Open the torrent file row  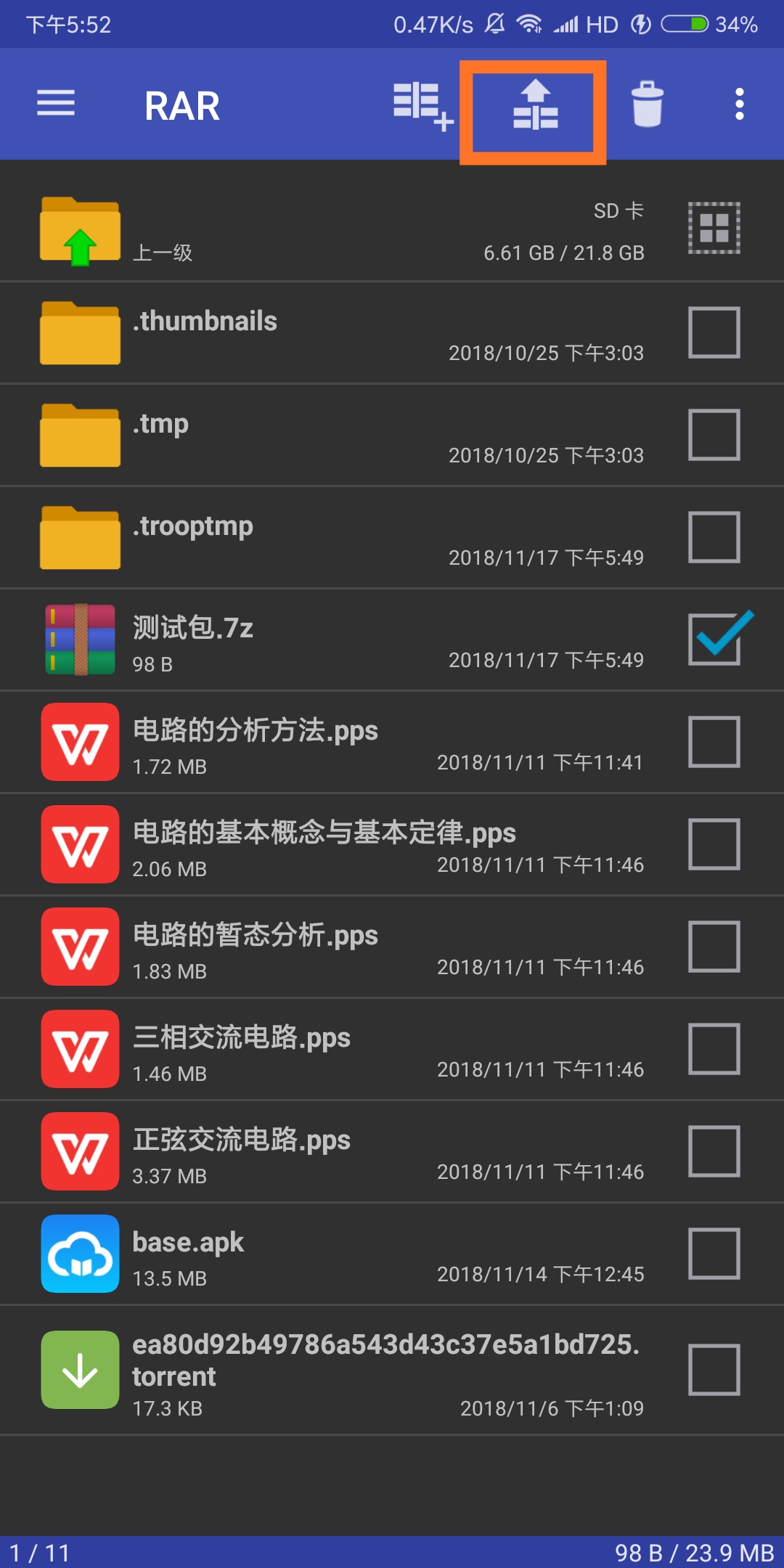(x=290, y=1370)
